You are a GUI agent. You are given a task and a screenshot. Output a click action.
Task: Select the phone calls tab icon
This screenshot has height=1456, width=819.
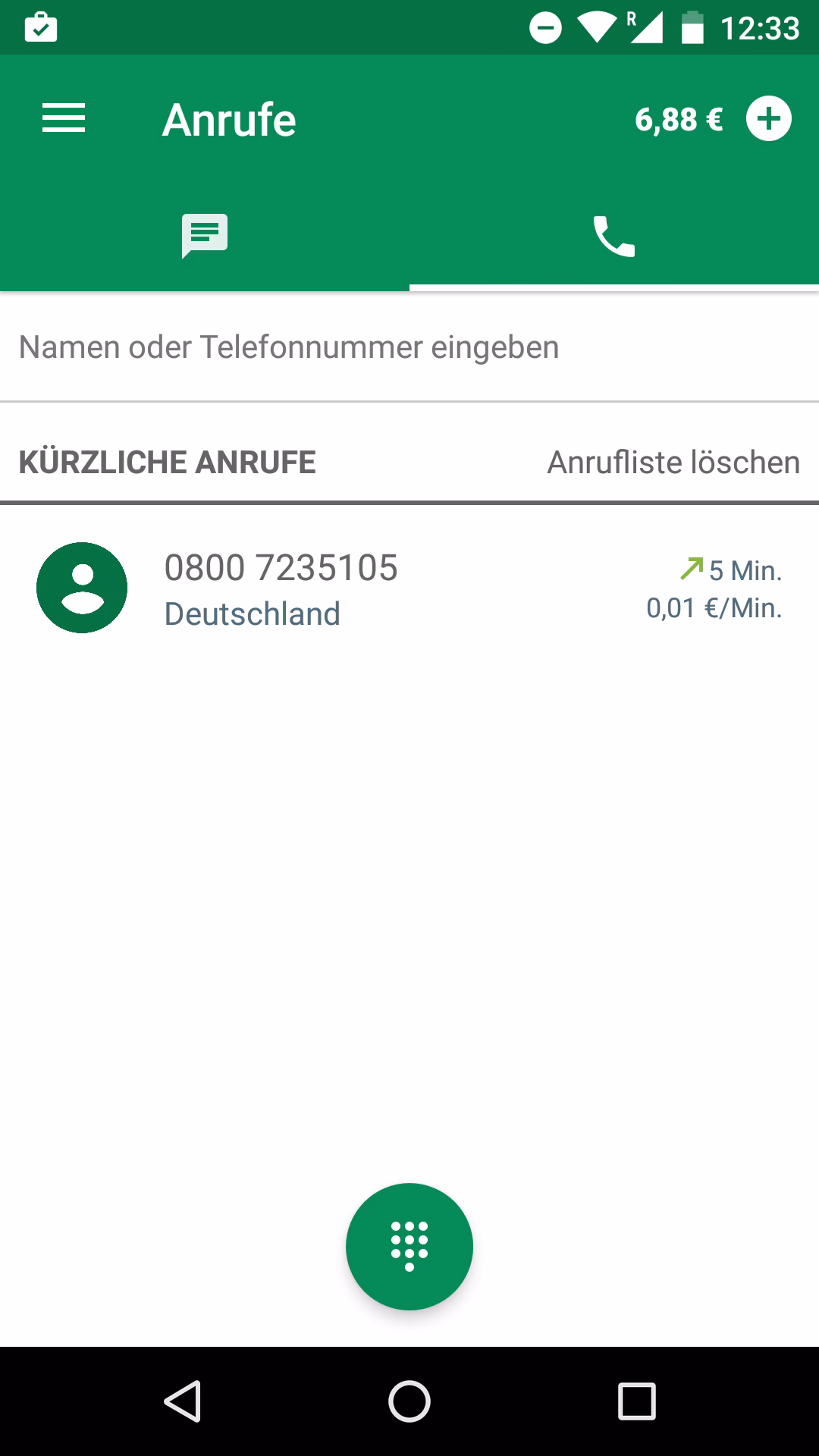point(613,235)
